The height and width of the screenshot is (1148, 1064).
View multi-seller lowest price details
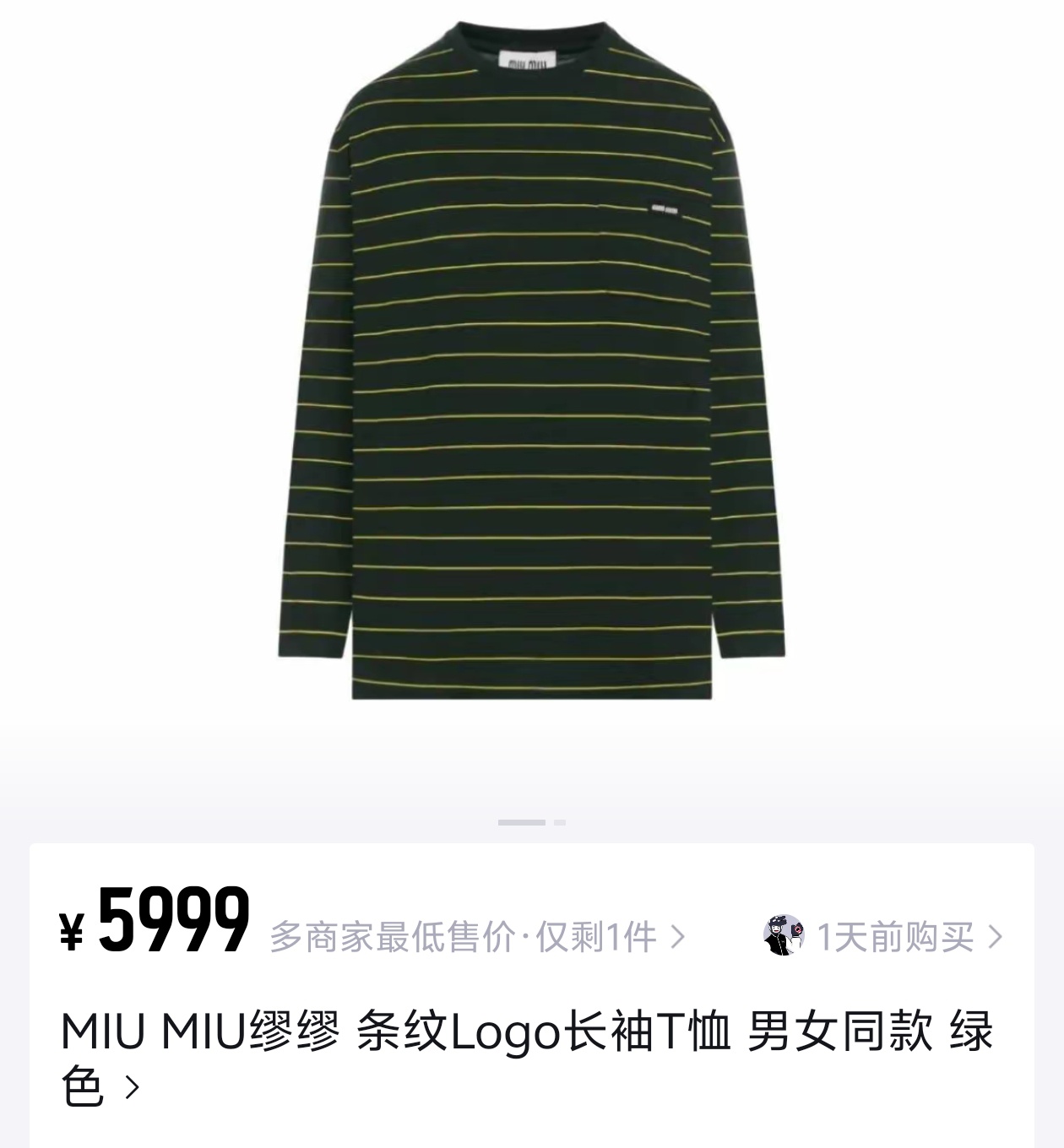(x=477, y=936)
